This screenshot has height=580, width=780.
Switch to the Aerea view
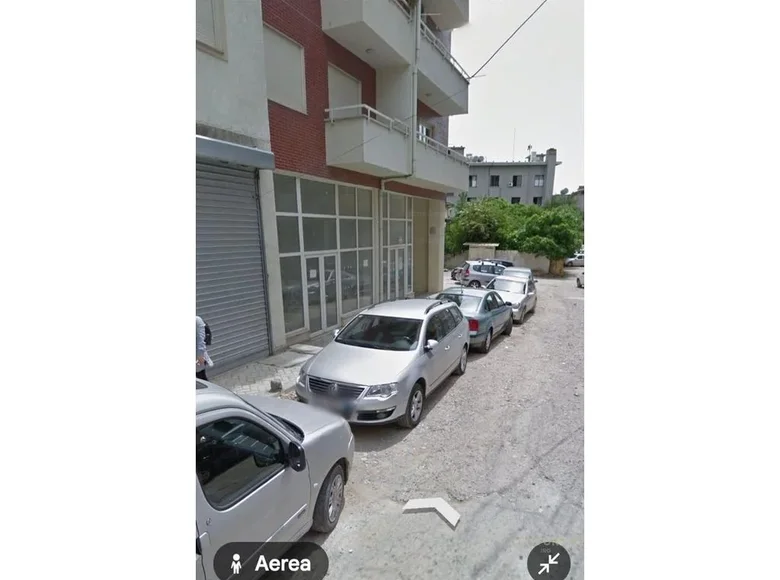click(x=271, y=563)
